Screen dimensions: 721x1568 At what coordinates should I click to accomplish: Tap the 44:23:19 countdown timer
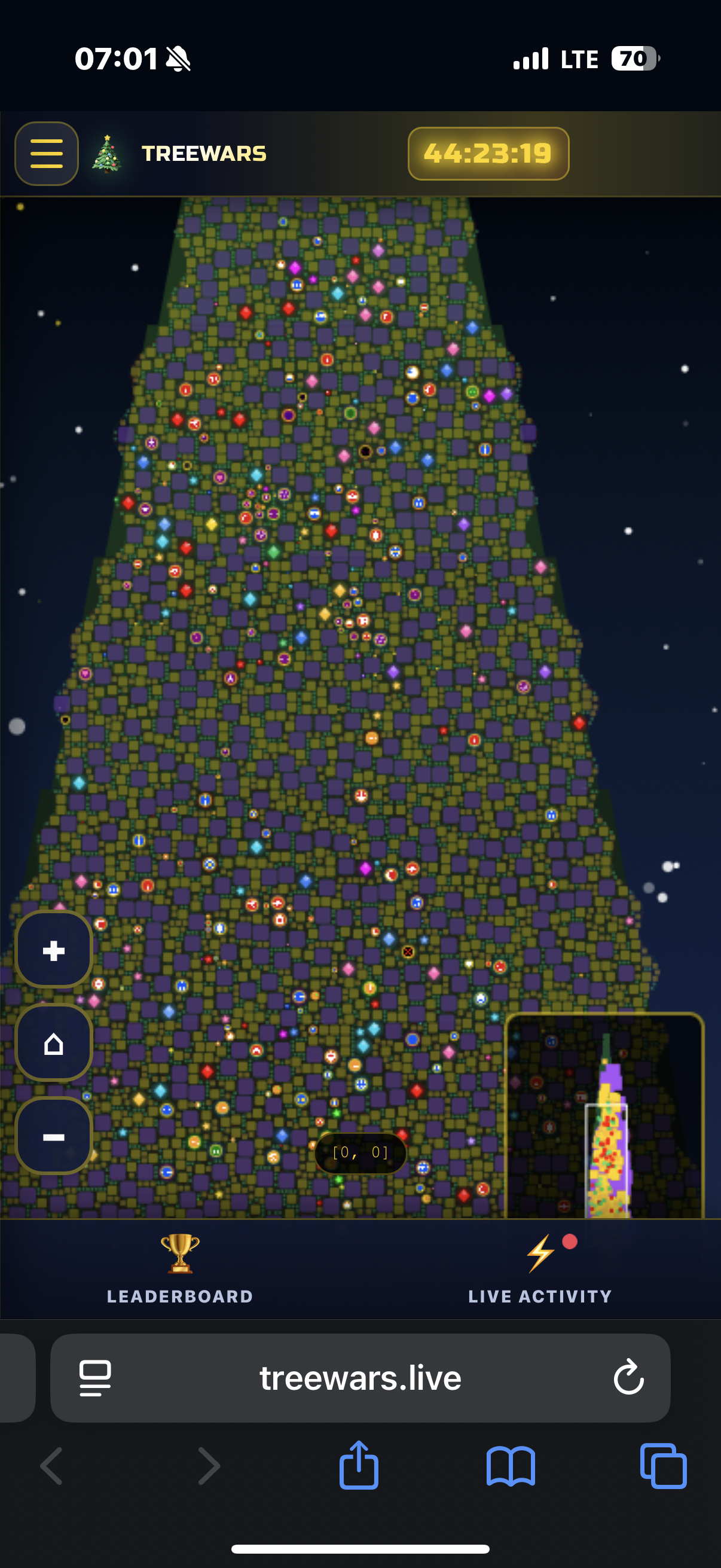[488, 153]
